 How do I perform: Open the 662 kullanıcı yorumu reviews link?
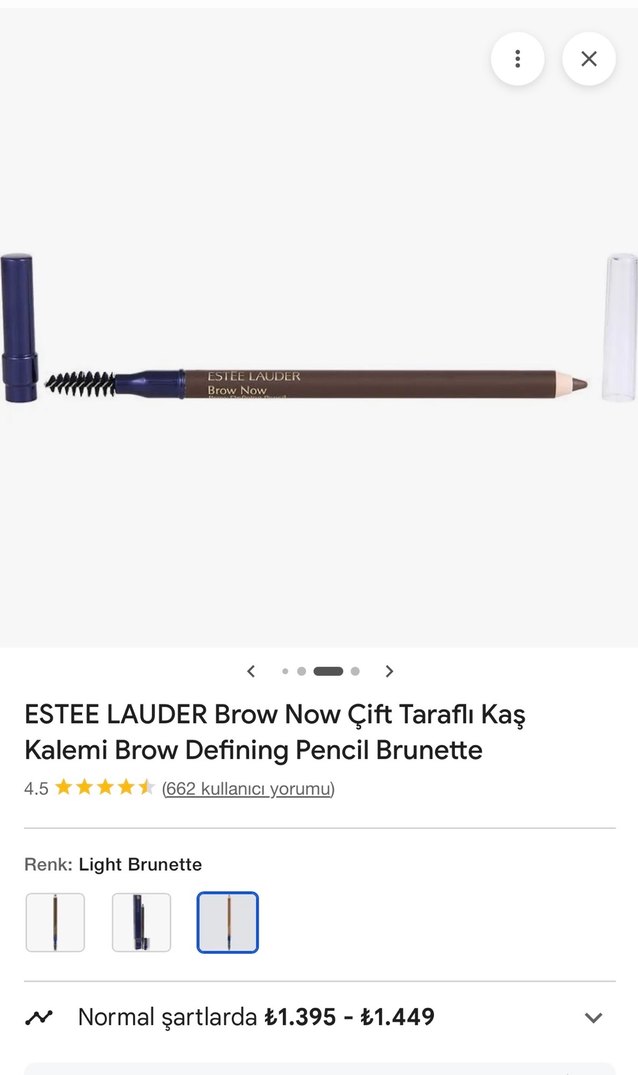click(248, 788)
